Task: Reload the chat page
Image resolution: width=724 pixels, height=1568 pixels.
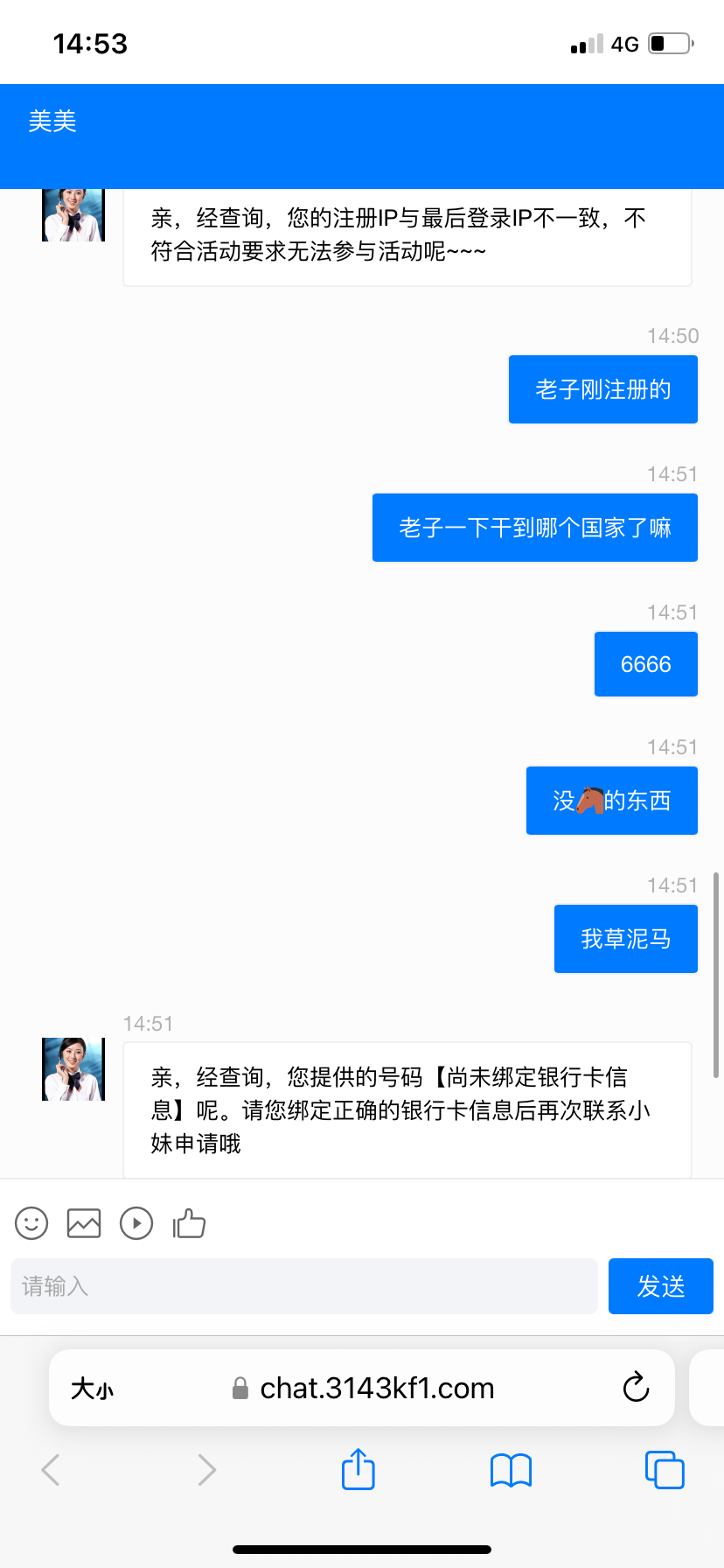Action: pyautogui.click(x=636, y=1388)
